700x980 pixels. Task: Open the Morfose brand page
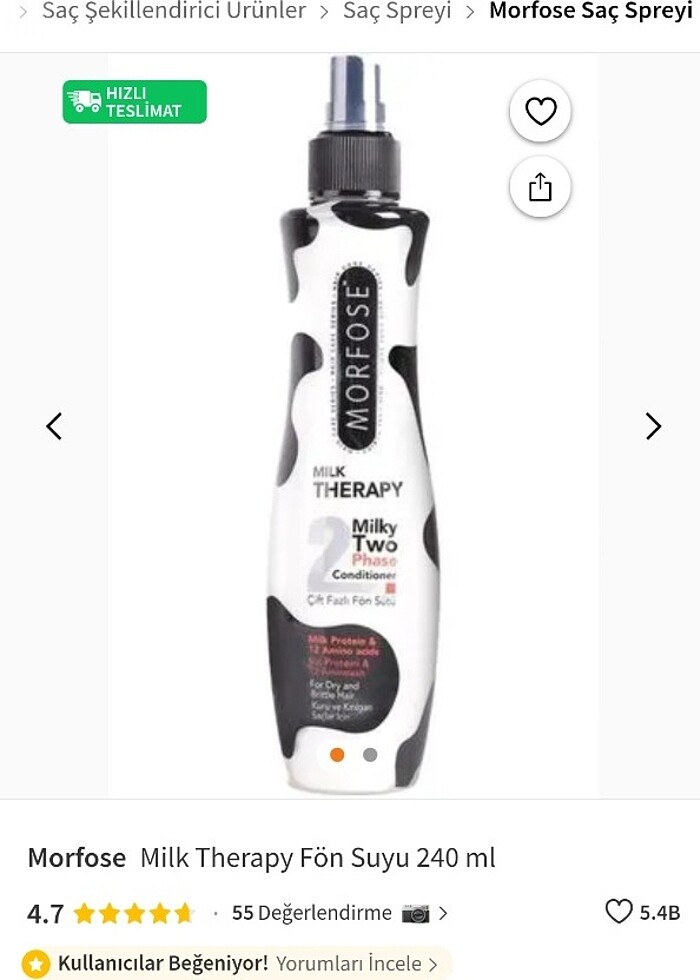click(x=77, y=858)
